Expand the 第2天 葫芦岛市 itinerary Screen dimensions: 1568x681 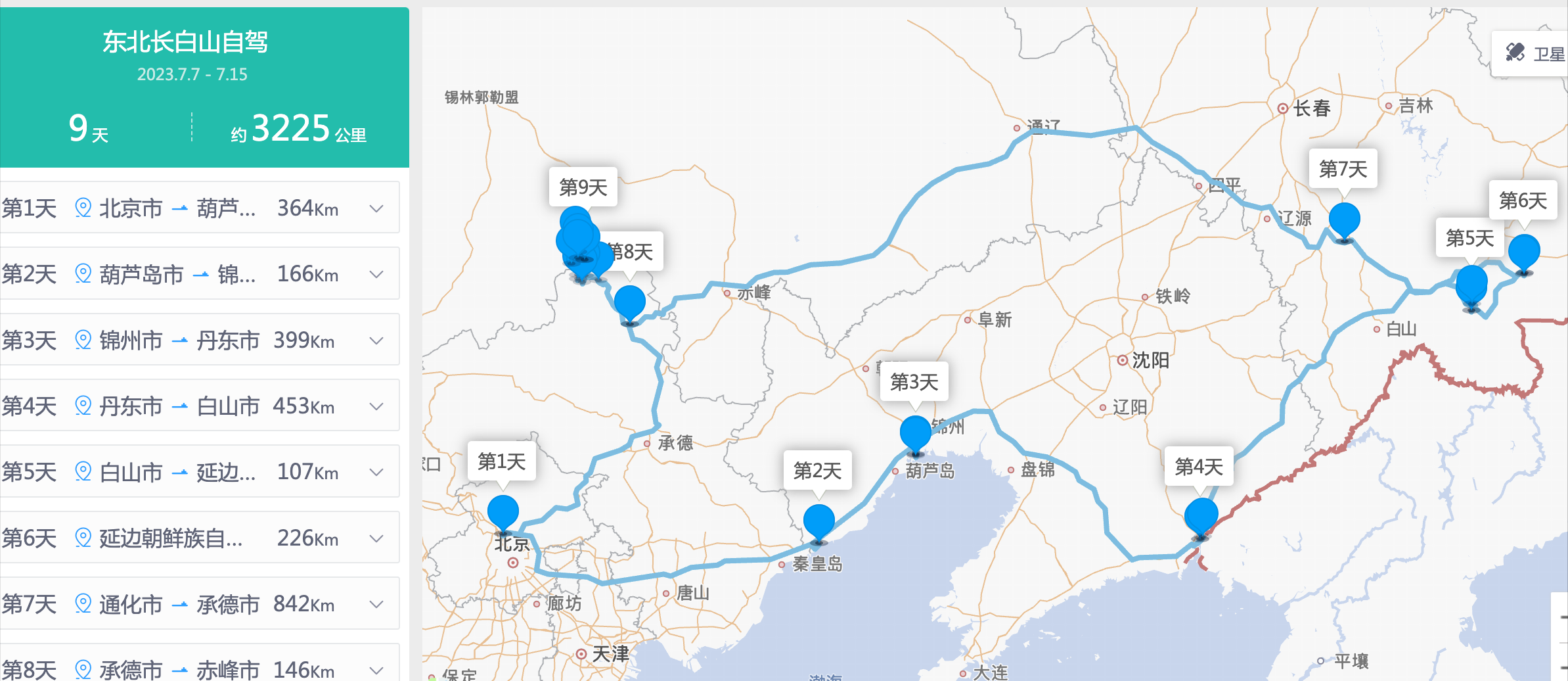pyautogui.click(x=376, y=274)
